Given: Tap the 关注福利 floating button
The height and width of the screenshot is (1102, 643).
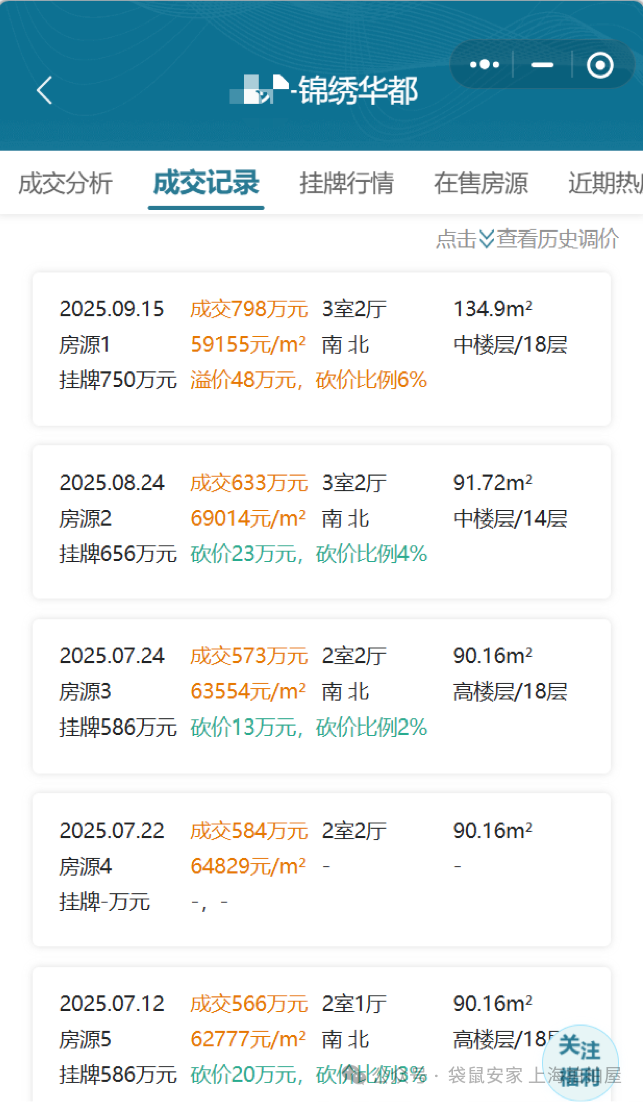Looking at the screenshot, I should (580, 1062).
